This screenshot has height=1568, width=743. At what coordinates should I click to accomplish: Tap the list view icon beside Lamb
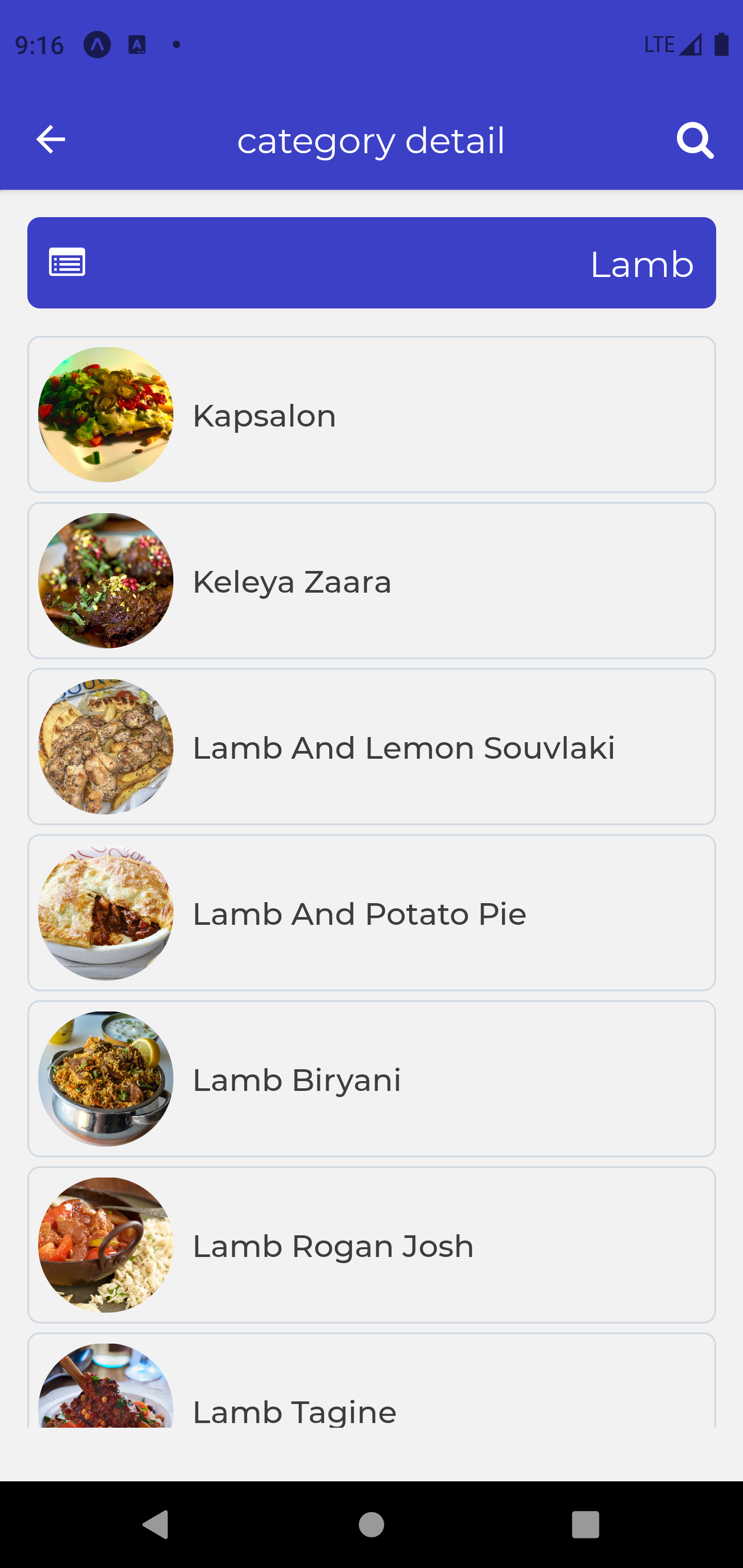tap(67, 263)
